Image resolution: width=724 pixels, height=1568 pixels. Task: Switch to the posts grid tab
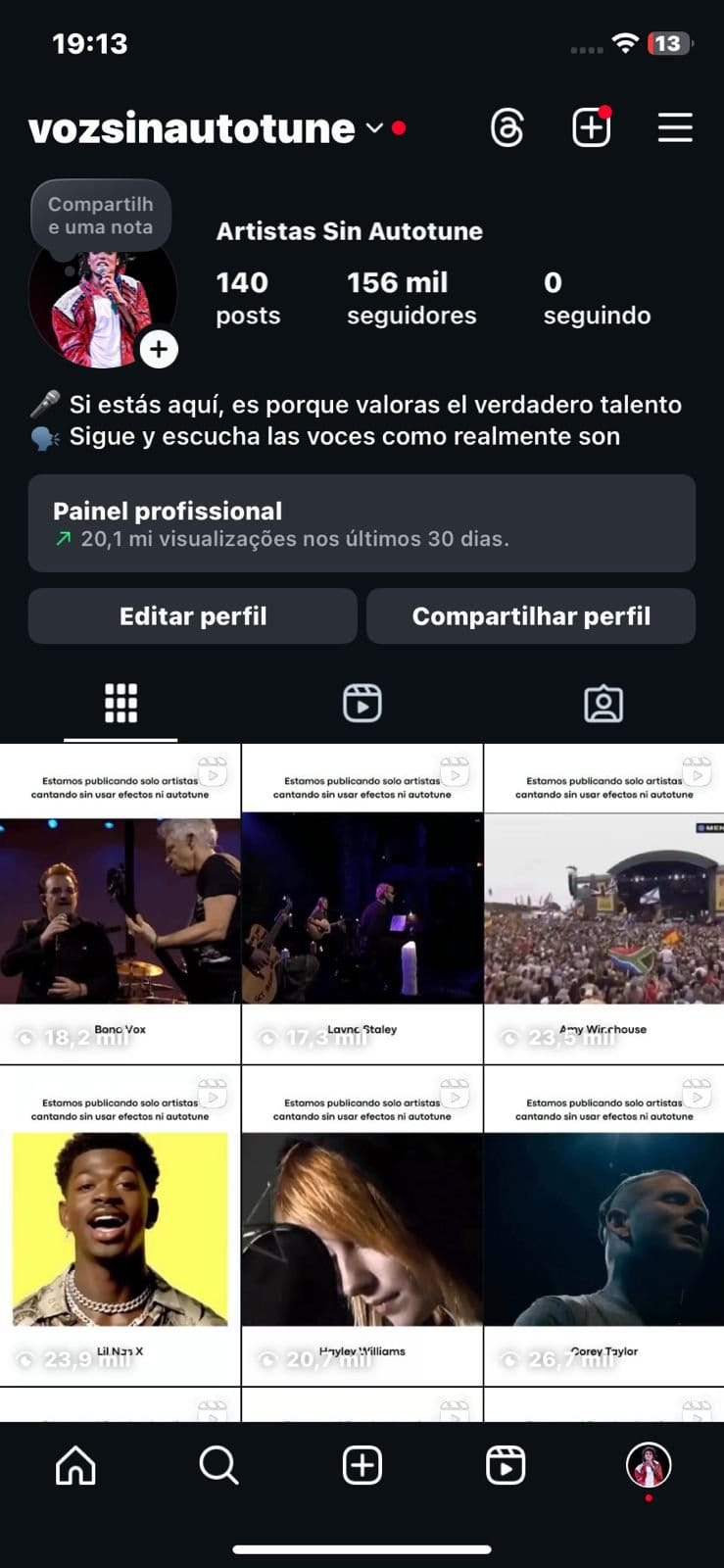click(x=121, y=704)
